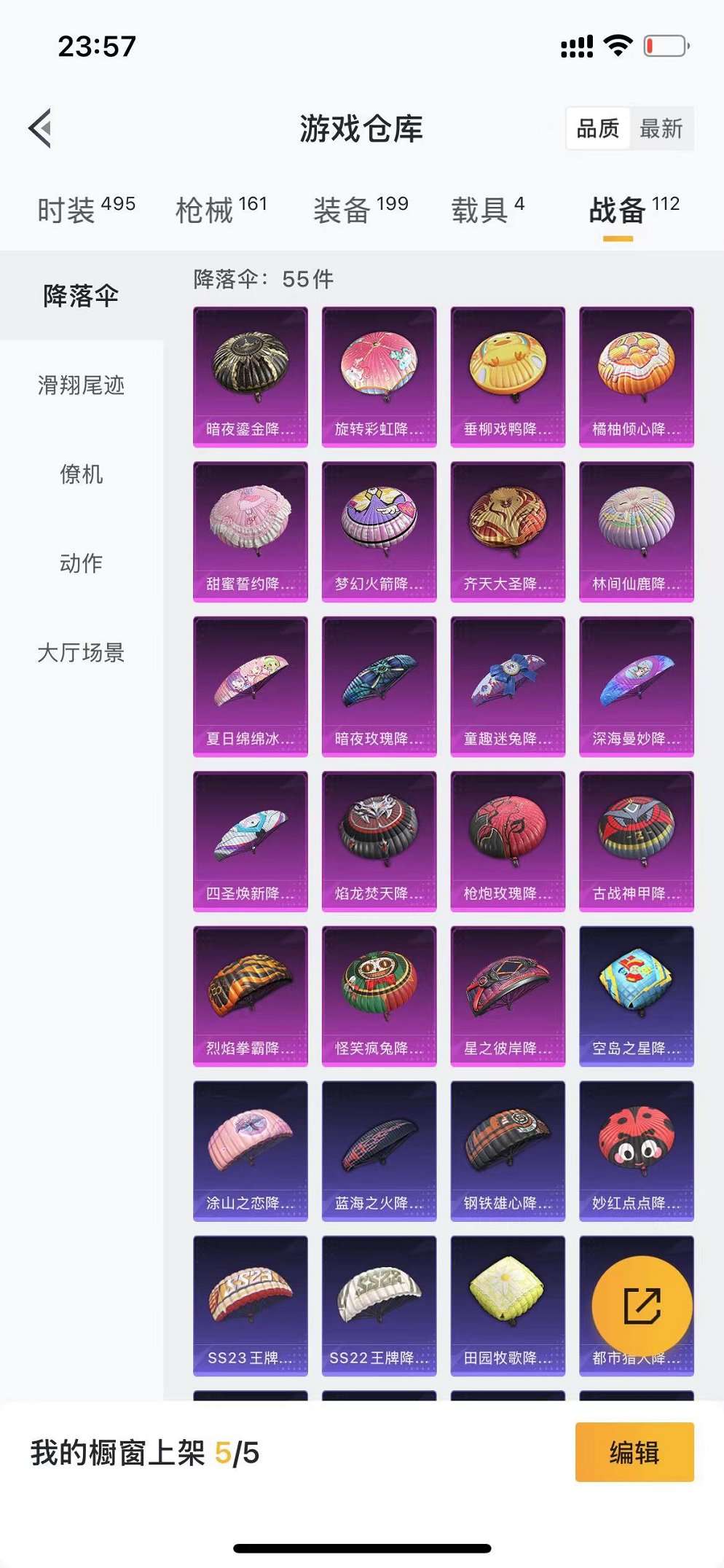Viewport: 724px width, 1568px height.
Task: Tap the orange floating share button
Action: click(642, 1306)
